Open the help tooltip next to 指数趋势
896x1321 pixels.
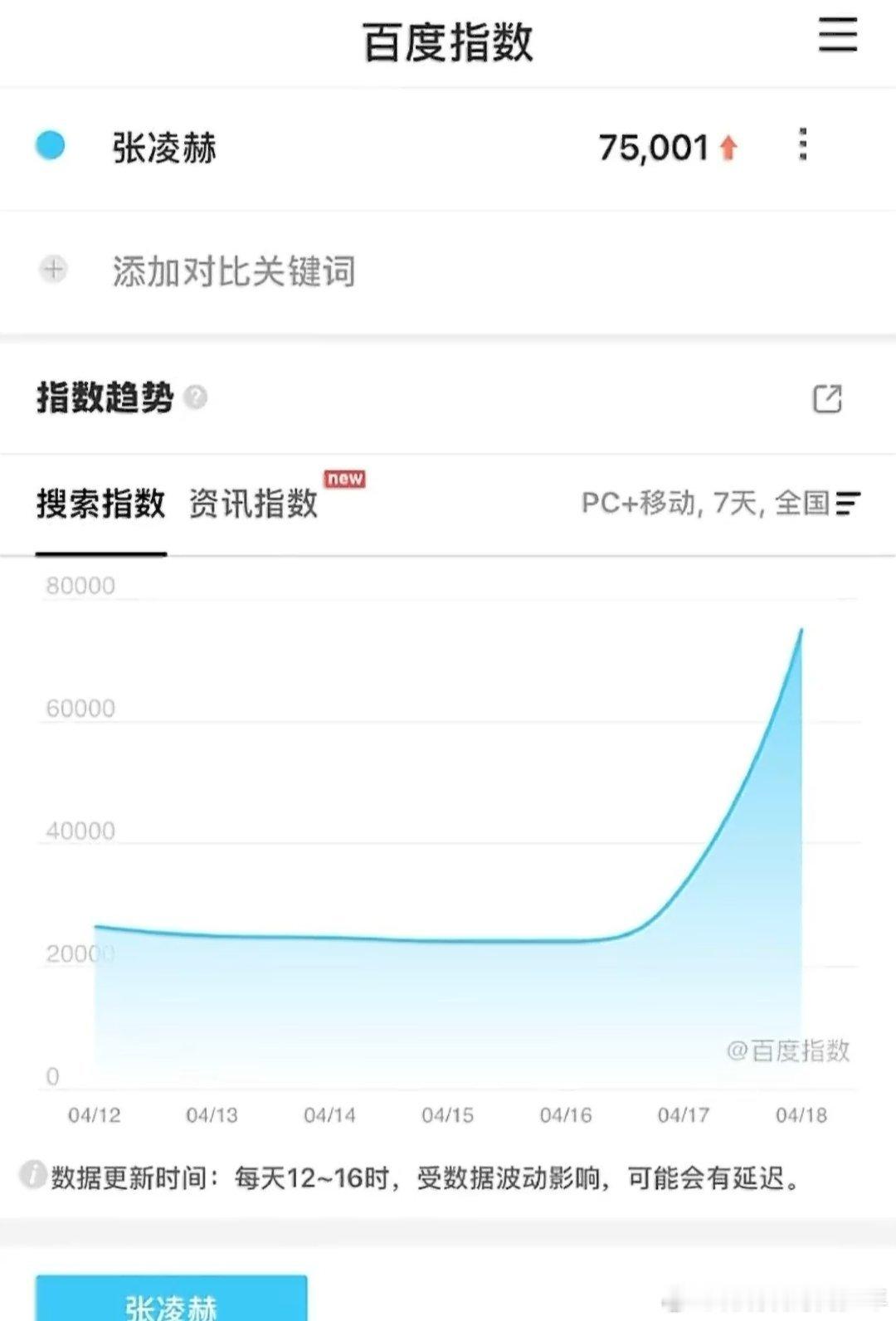[197, 396]
